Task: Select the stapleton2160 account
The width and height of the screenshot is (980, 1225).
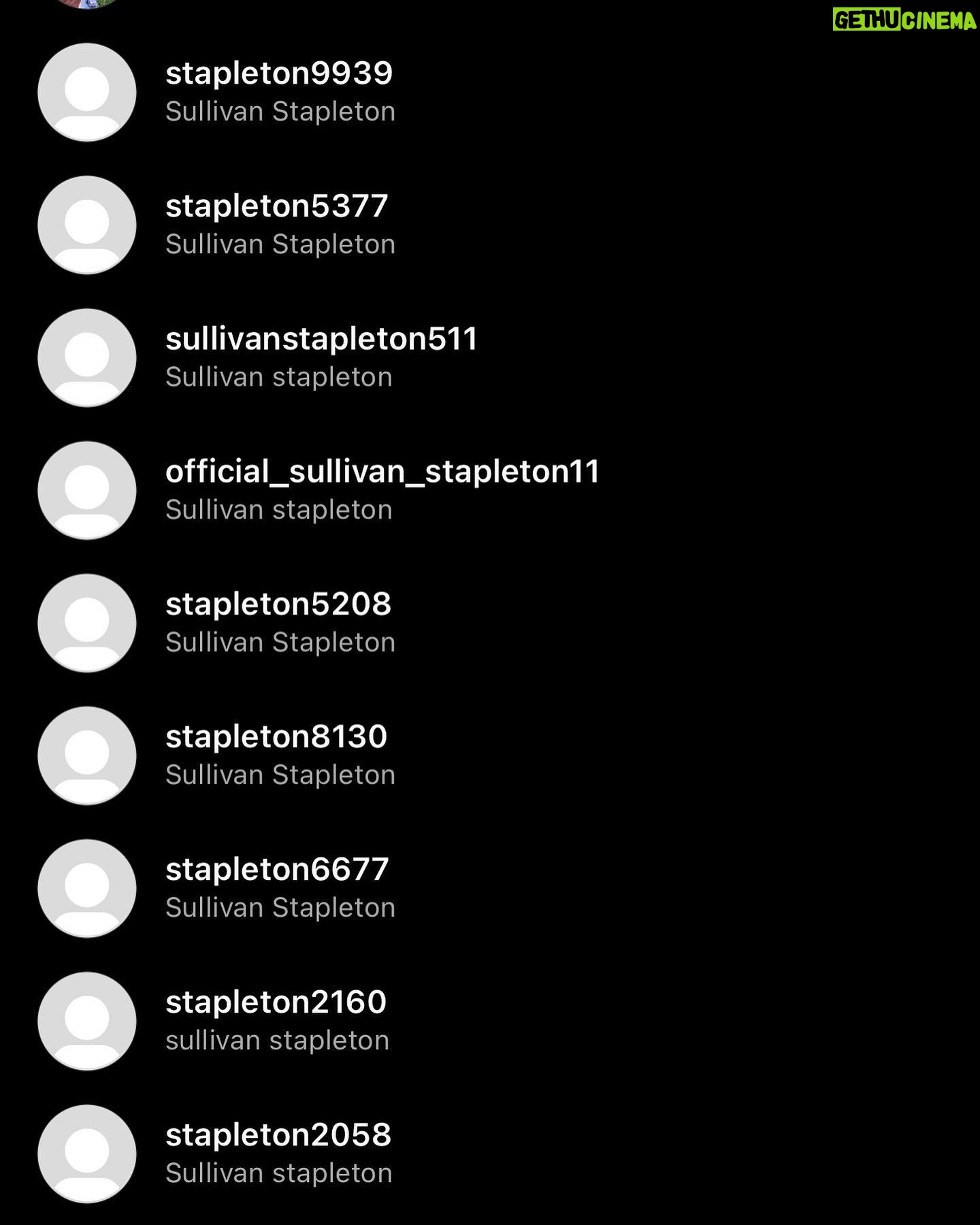Action: point(276,1020)
